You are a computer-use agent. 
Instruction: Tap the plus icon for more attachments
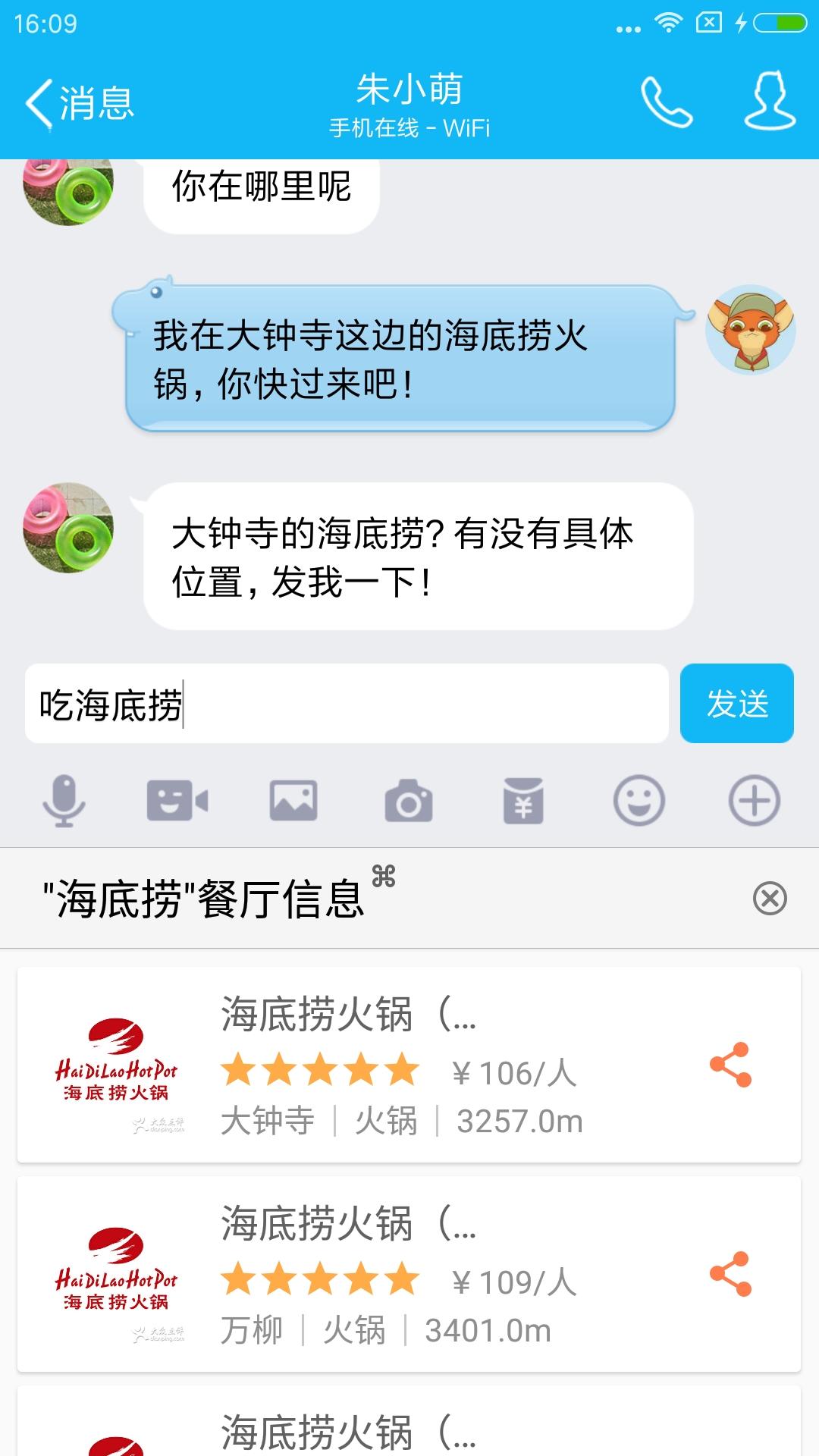pos(753,802)
